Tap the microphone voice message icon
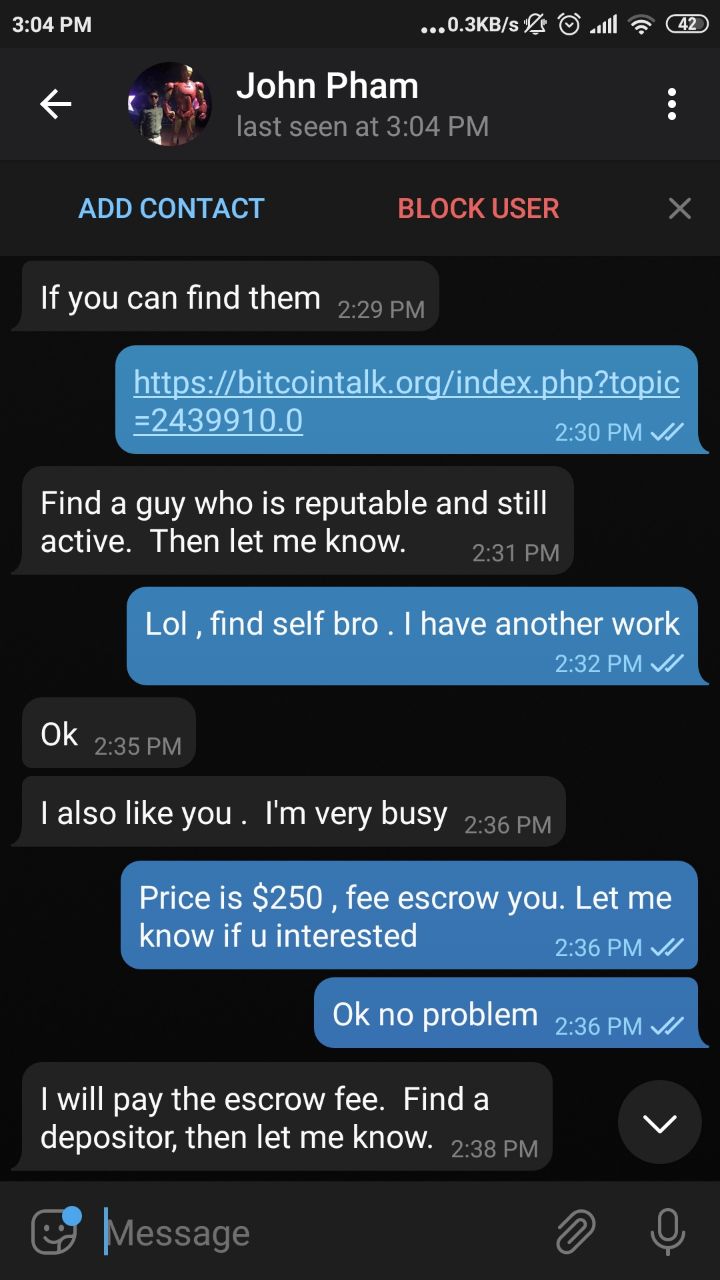This screenshot has width=720, height=1280. 668,1232
